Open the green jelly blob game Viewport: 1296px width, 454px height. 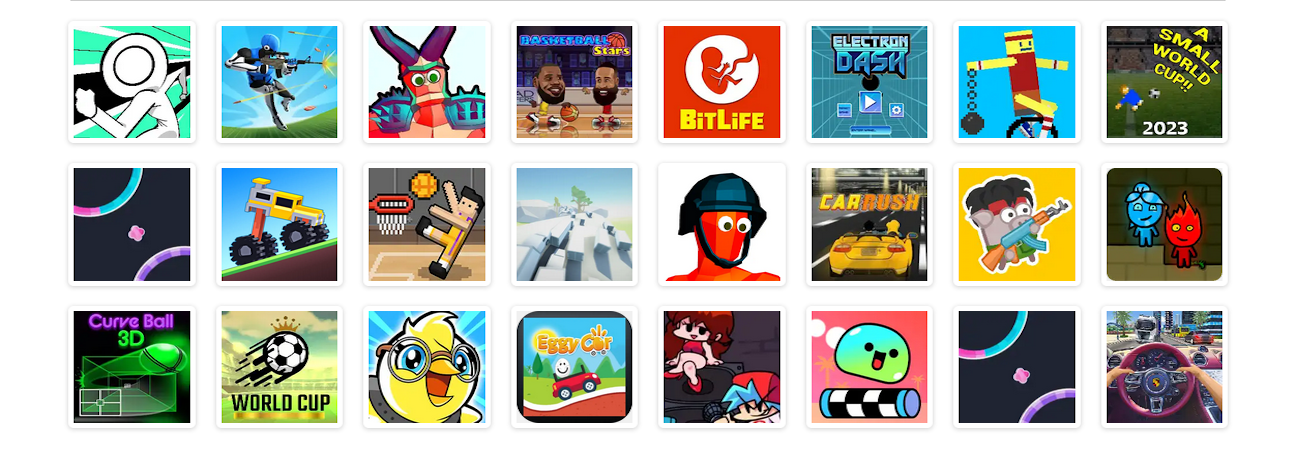[x=869, y=367]
